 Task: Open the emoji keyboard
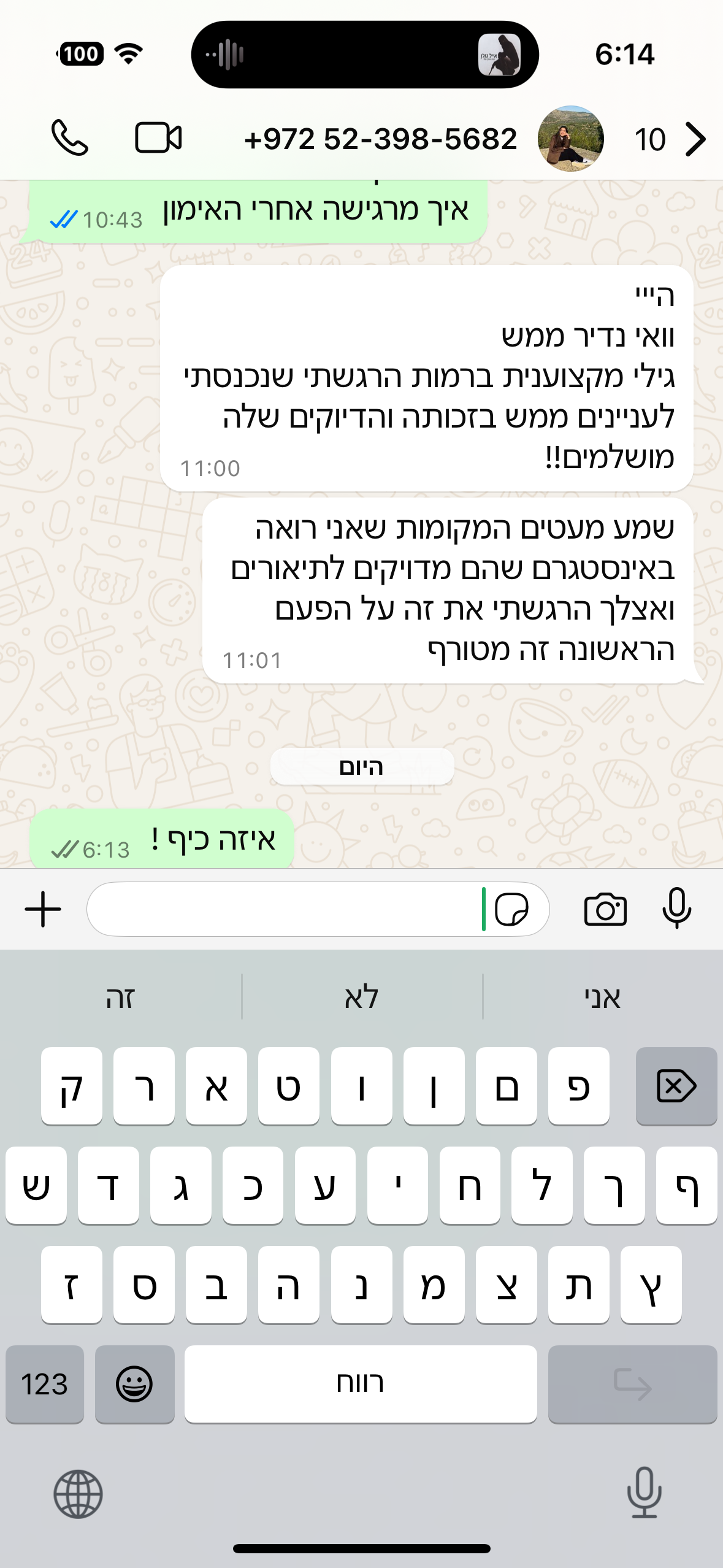(x=134, y=1384)
